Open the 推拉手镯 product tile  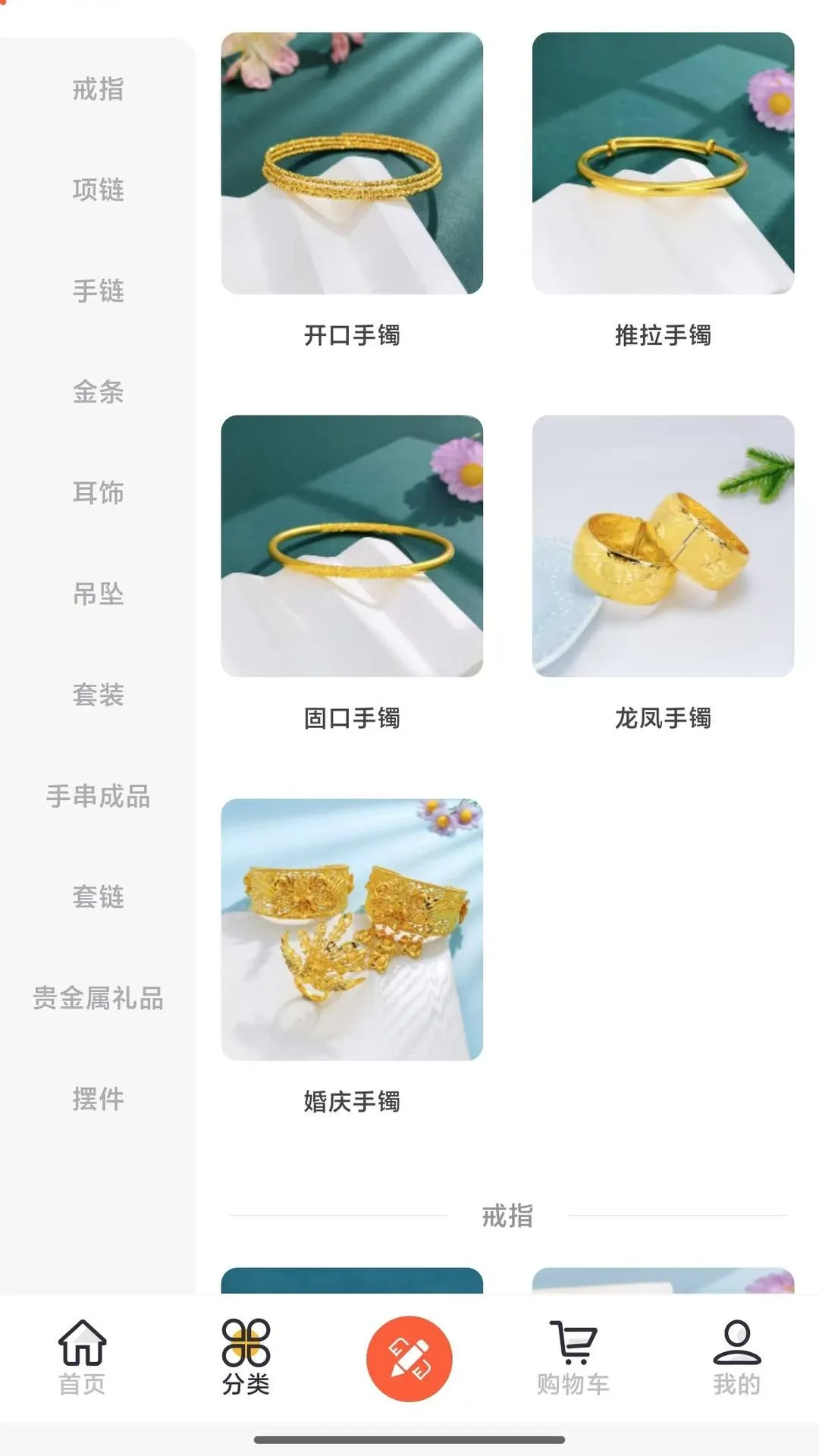point(663,163)
